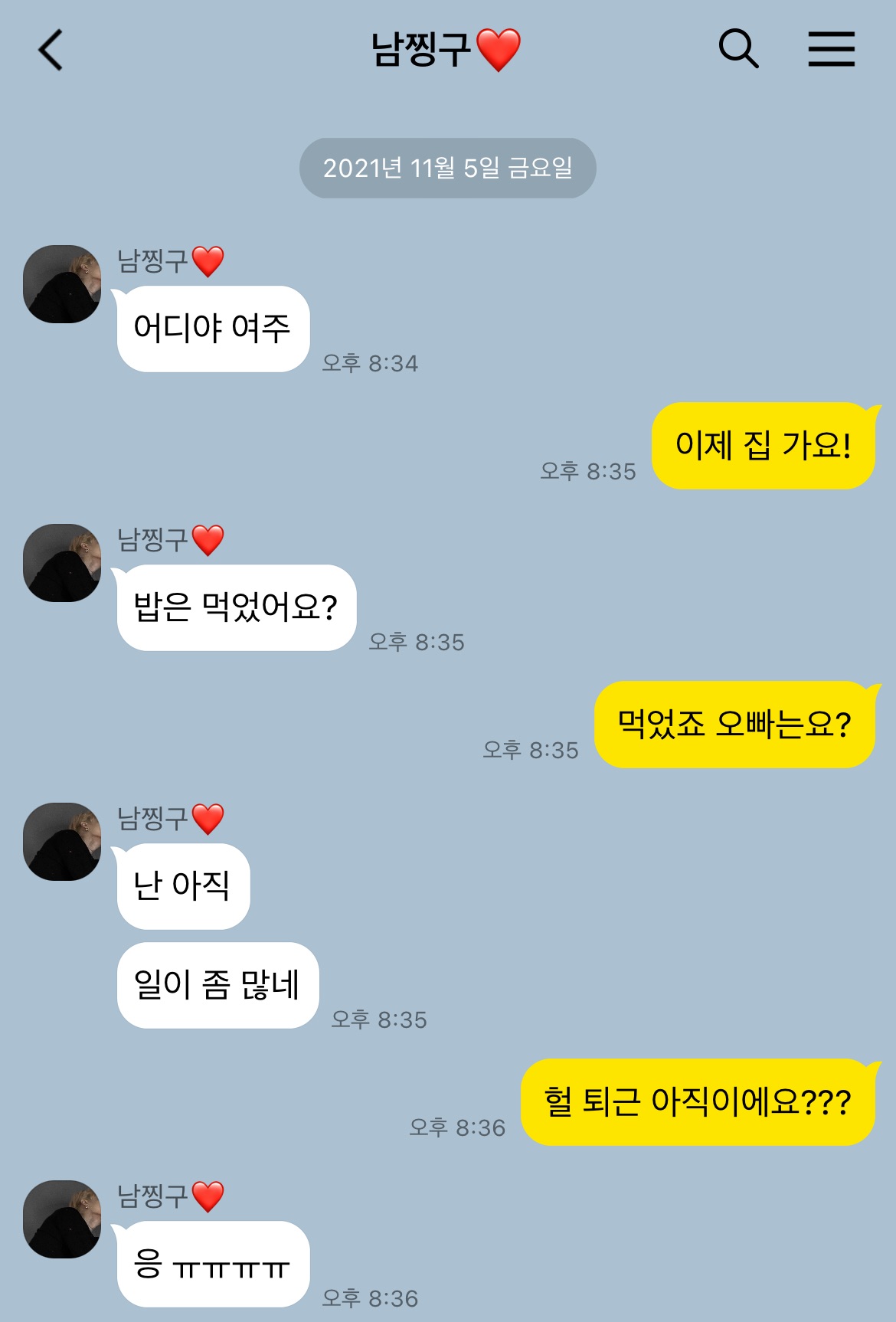Search within this conversation
The image size is (896, 1322).
pos(738,49)
